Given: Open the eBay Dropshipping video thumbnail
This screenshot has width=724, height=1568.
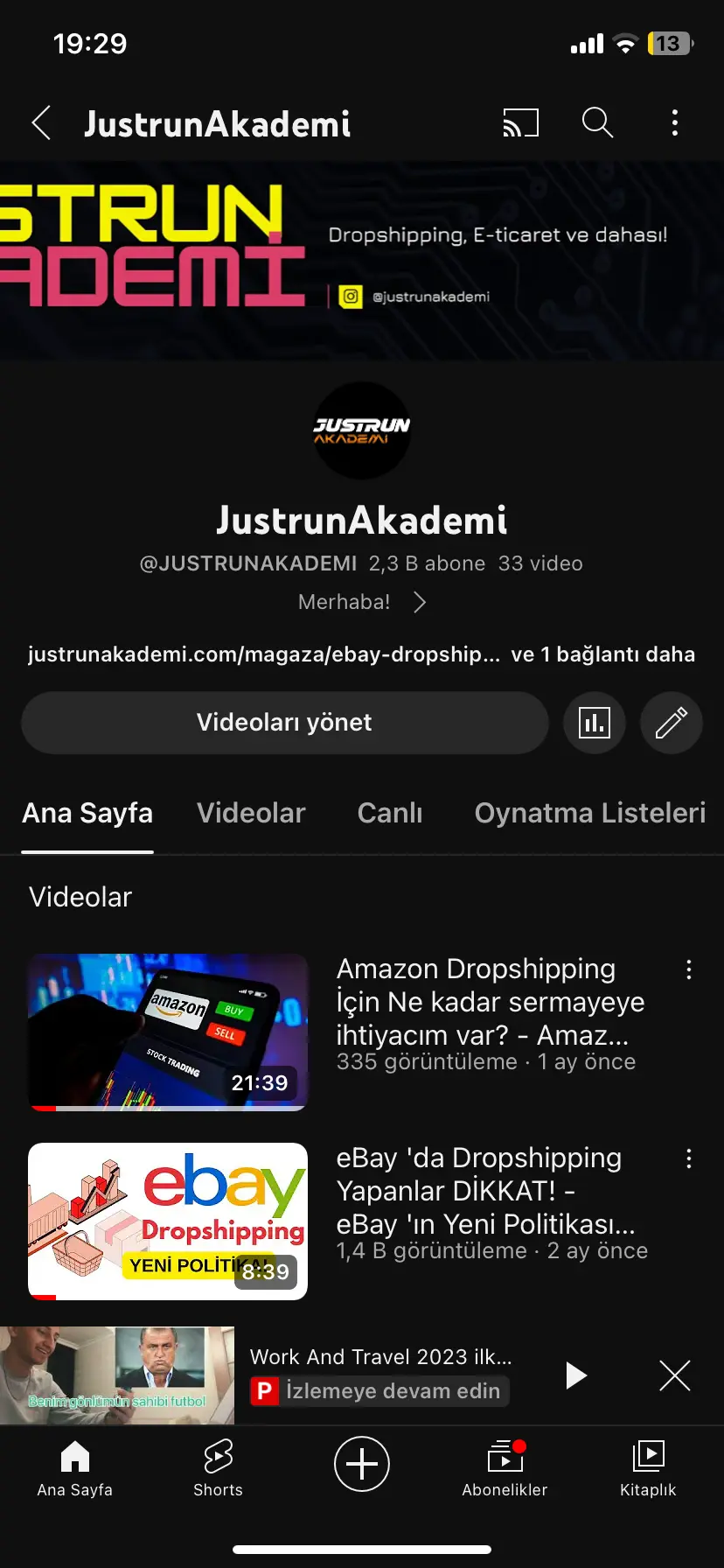Looking at the screenshot, I should point(168,1221).
